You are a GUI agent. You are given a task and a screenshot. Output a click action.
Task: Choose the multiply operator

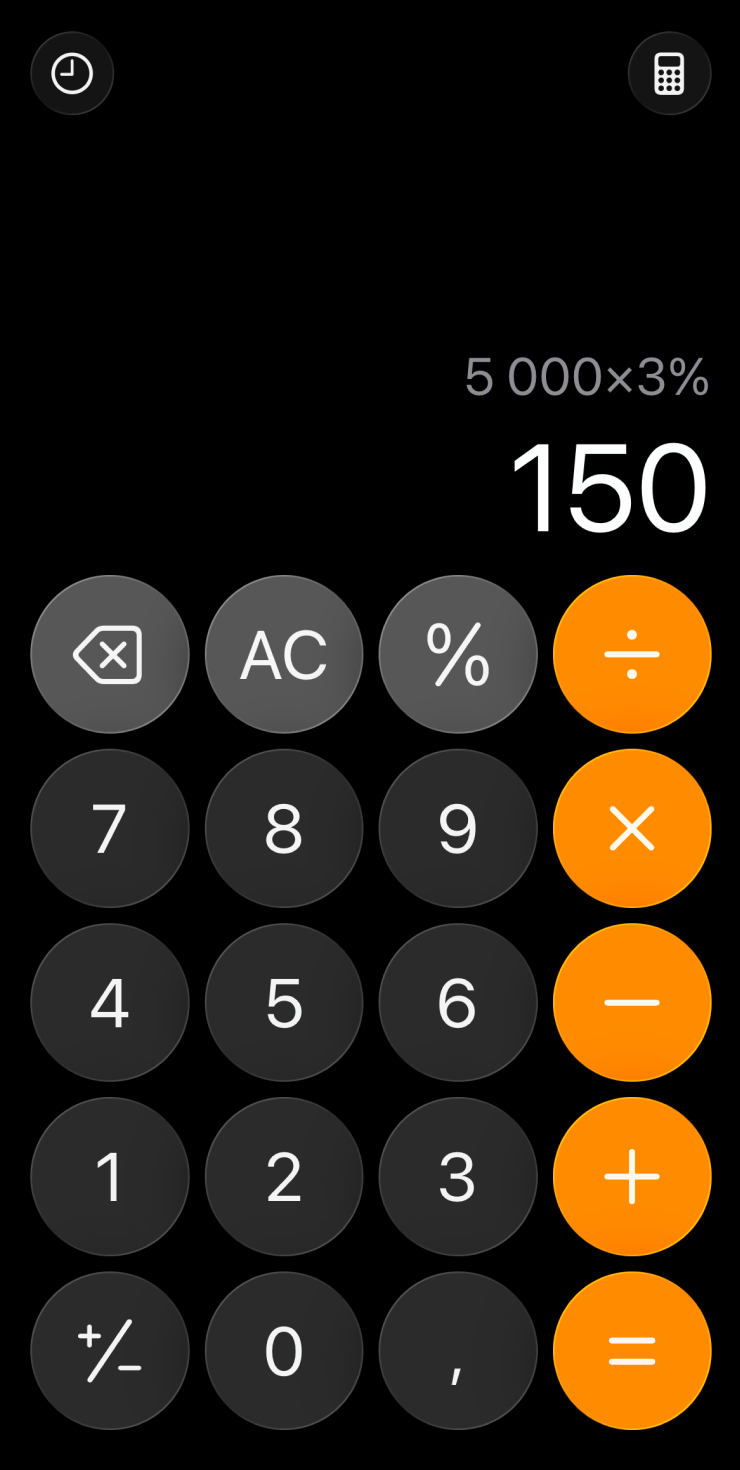[632, 829]
